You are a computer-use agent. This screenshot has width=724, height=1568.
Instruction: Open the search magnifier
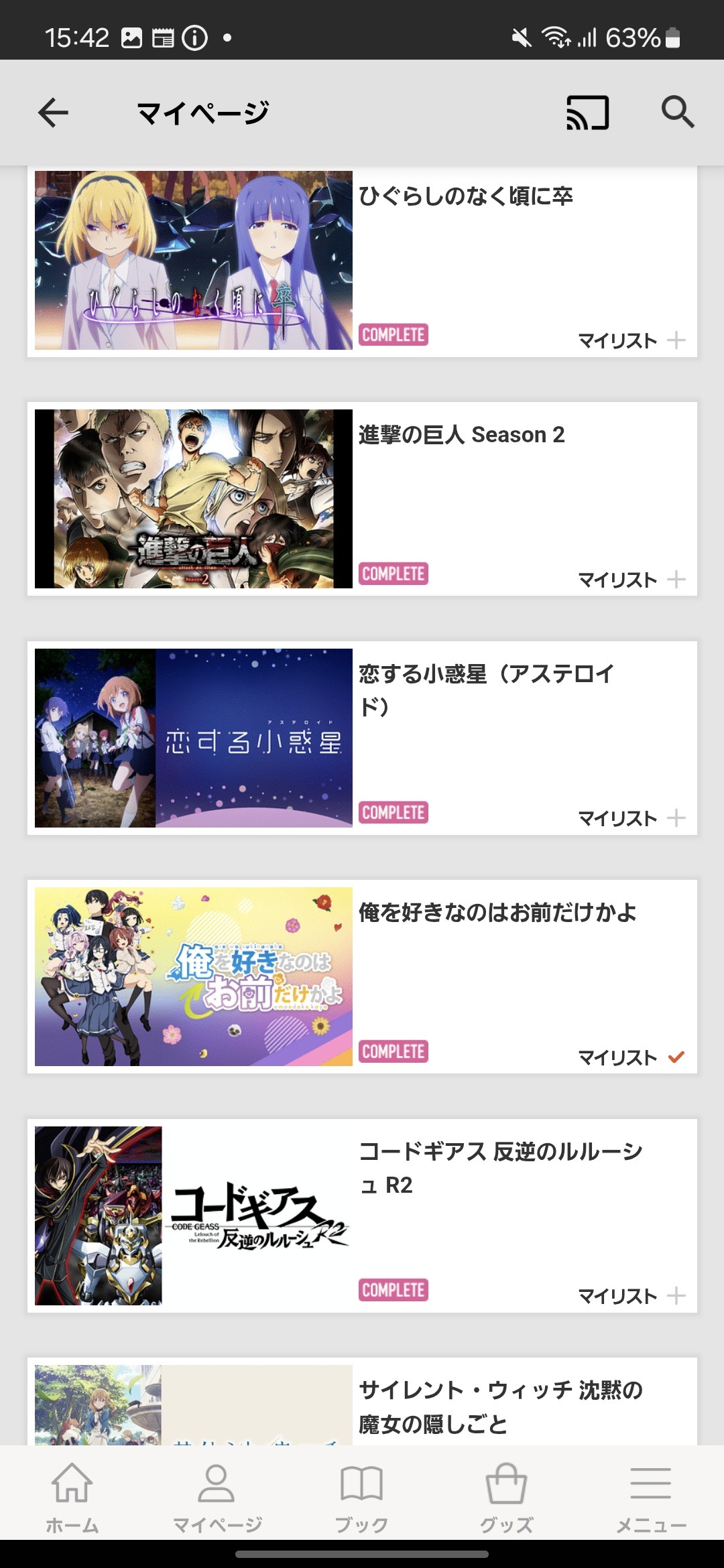tap(677, 112)
